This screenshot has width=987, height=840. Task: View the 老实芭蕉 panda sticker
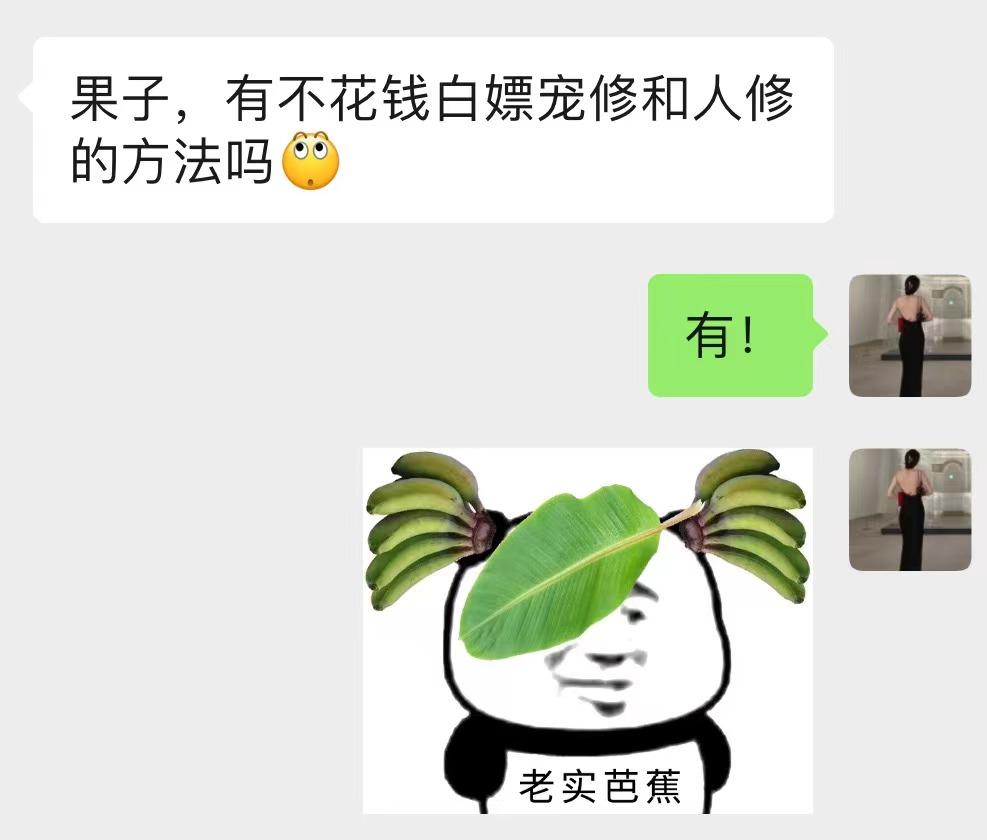point(587,630)
